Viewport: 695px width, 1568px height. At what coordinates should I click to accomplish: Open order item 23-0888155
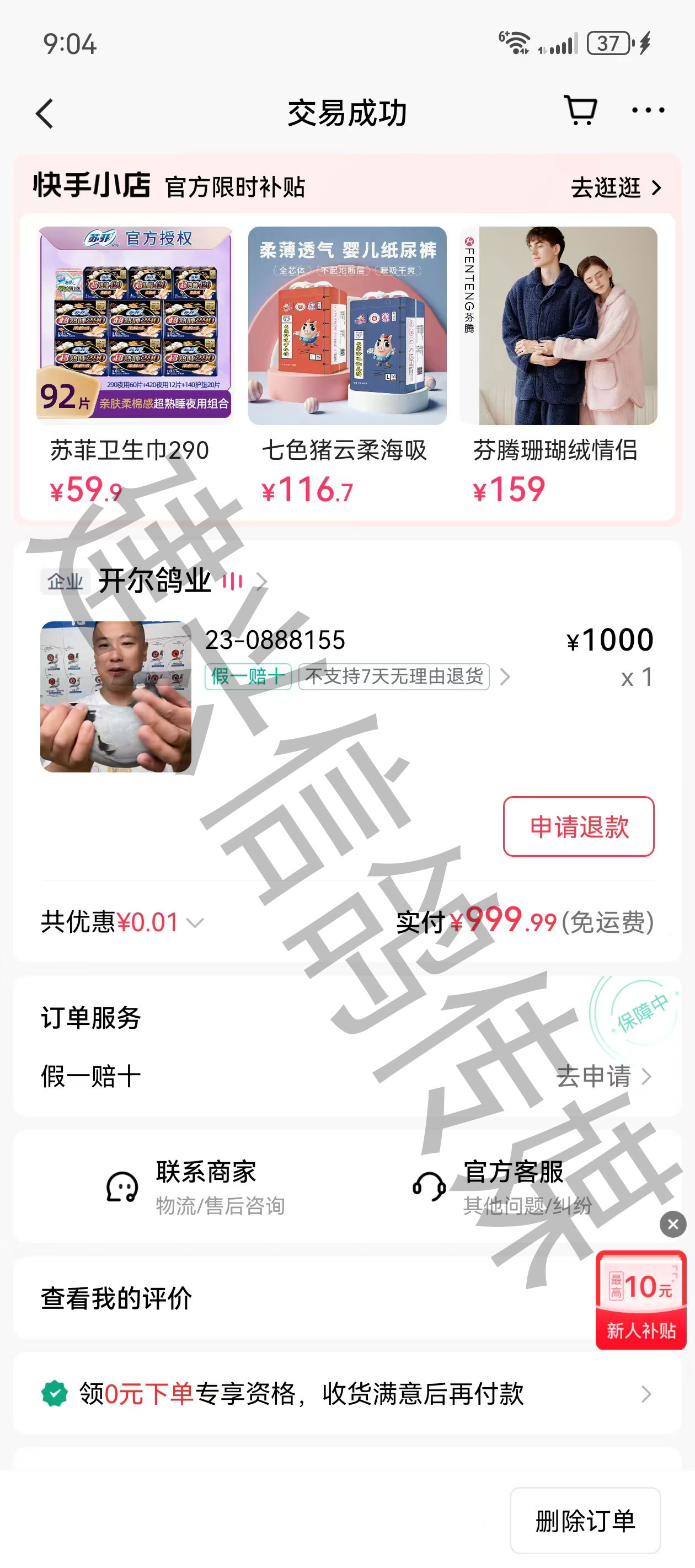point(346,696)
